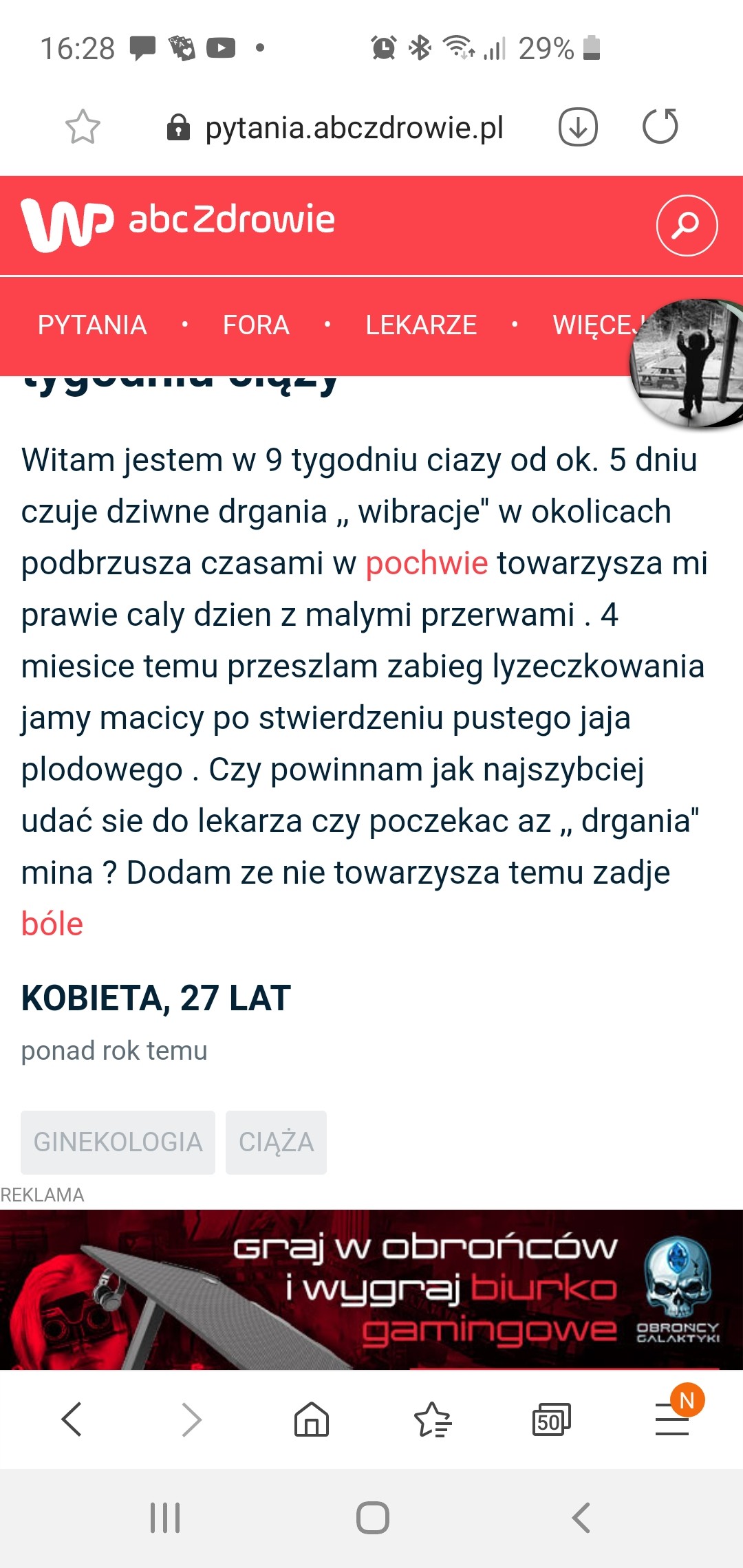Tap the pytania.abczdrowie.pl address bar
Screen dimensions: 743x1568
click(354, 128)
